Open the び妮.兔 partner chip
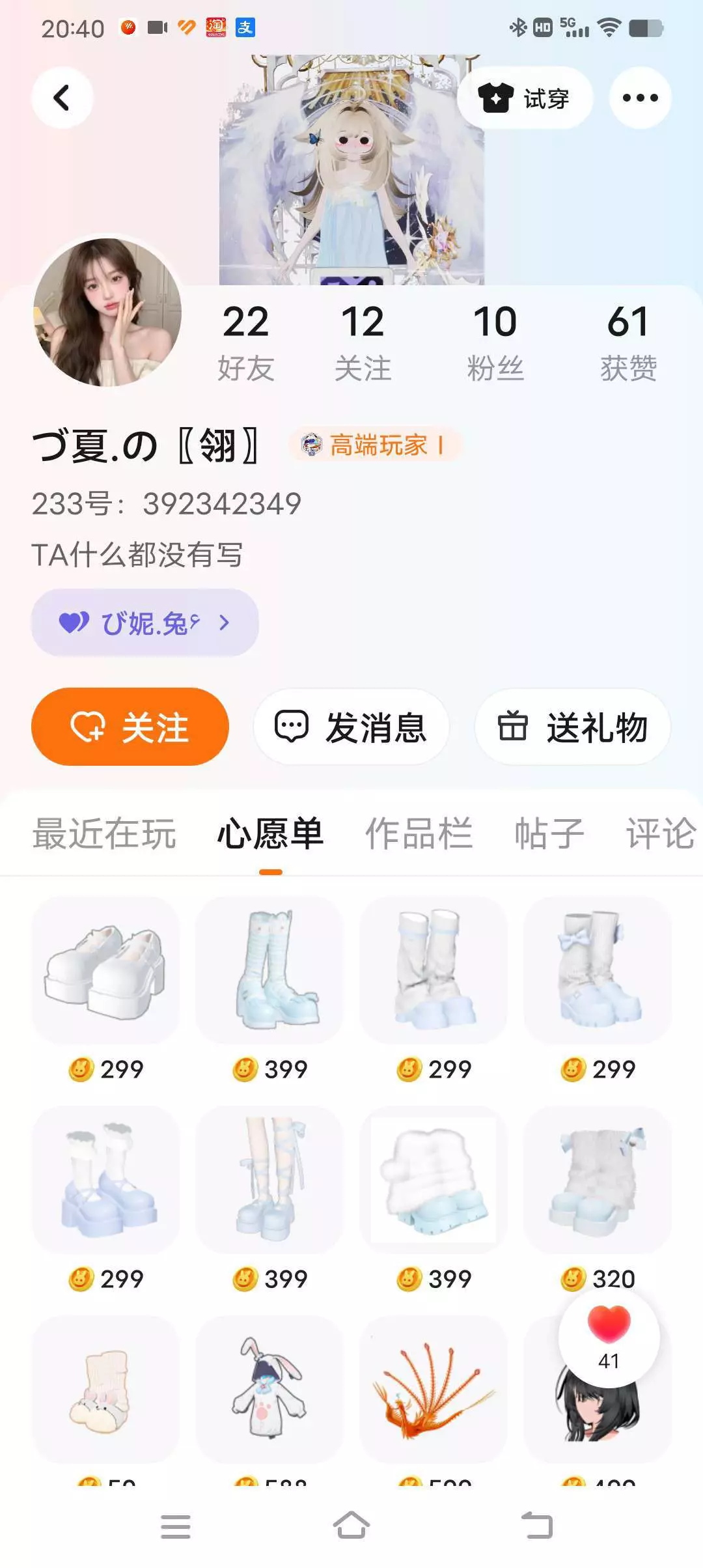 145,623
